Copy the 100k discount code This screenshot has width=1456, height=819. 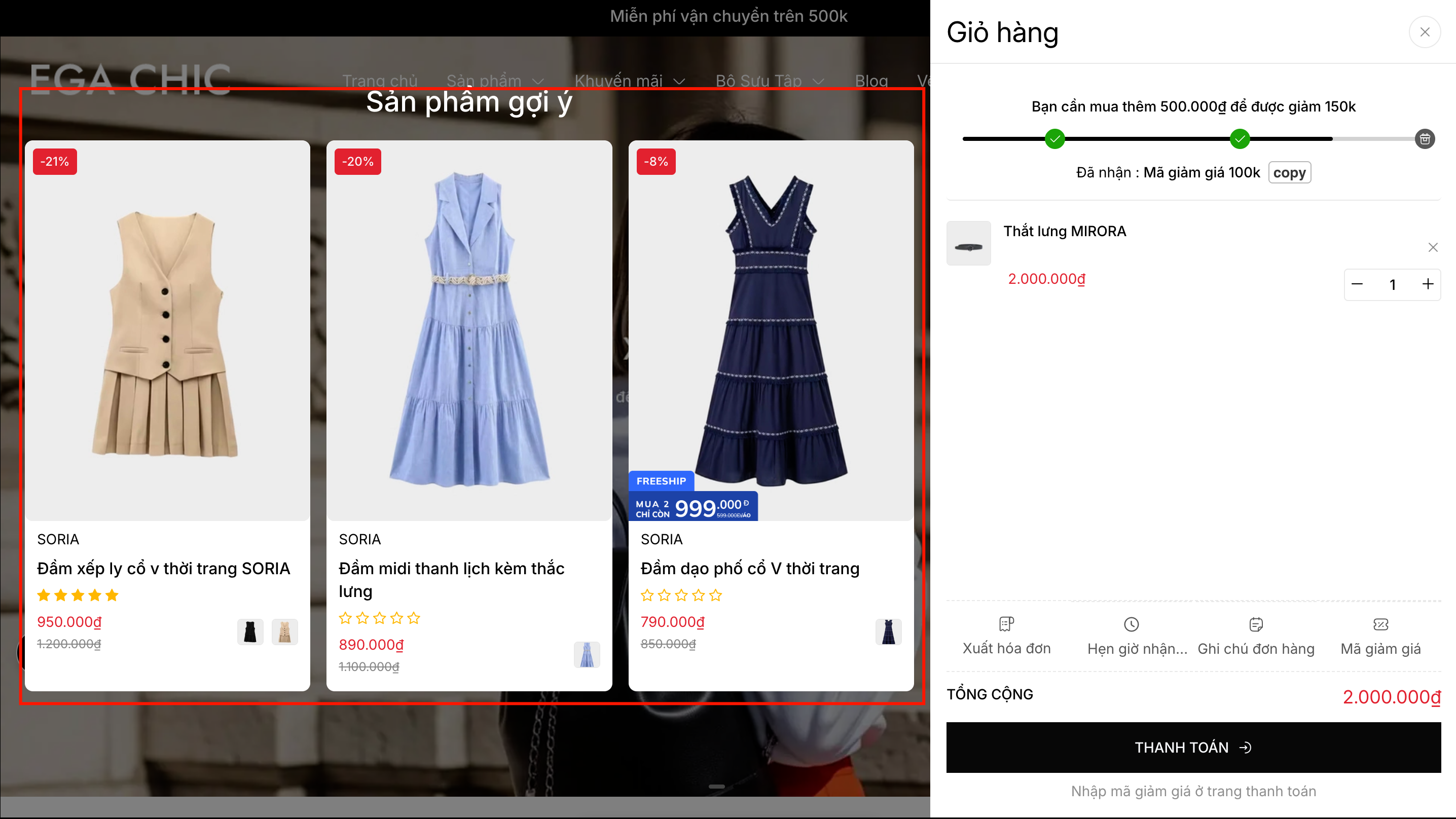tap(1289, 172)
